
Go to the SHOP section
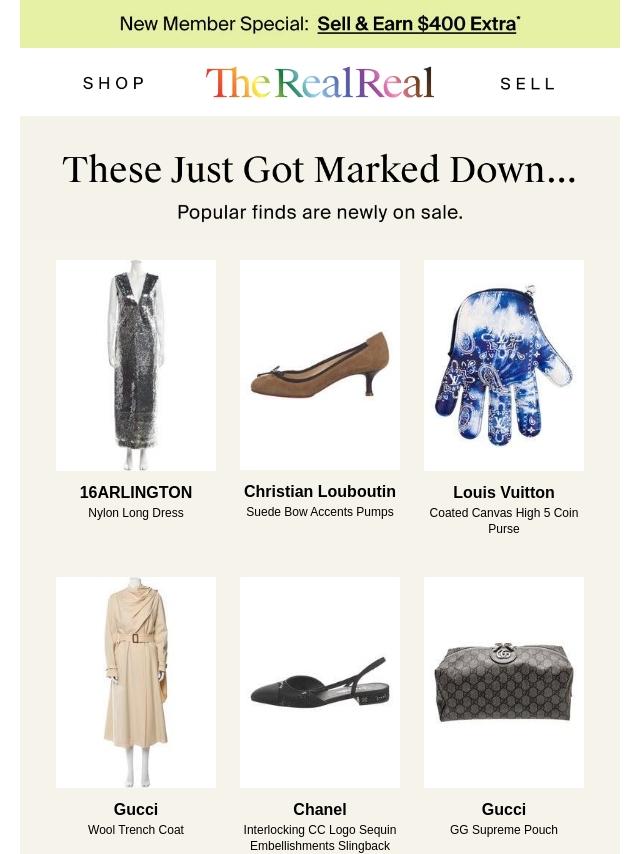(115, 83)
